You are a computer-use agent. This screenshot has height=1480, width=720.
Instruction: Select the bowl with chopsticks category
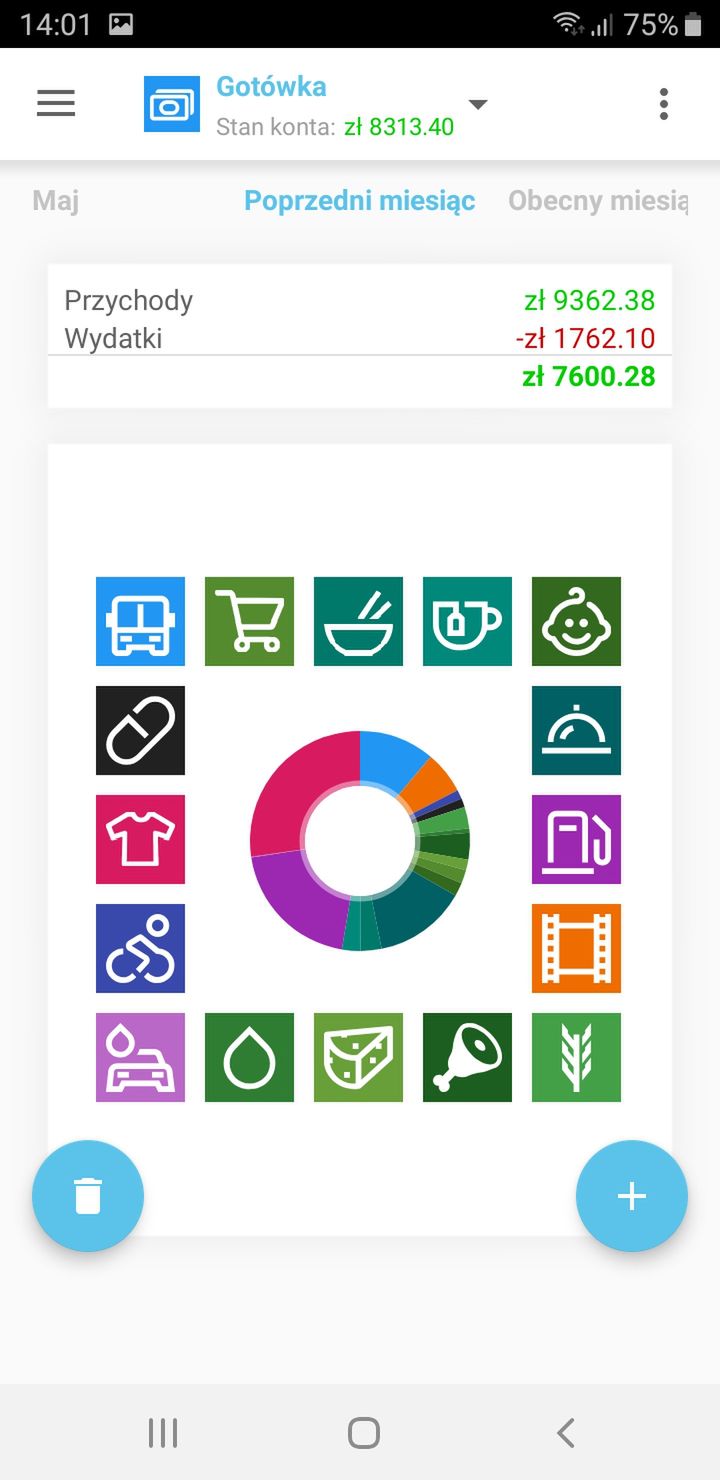[x=358, y=621]
